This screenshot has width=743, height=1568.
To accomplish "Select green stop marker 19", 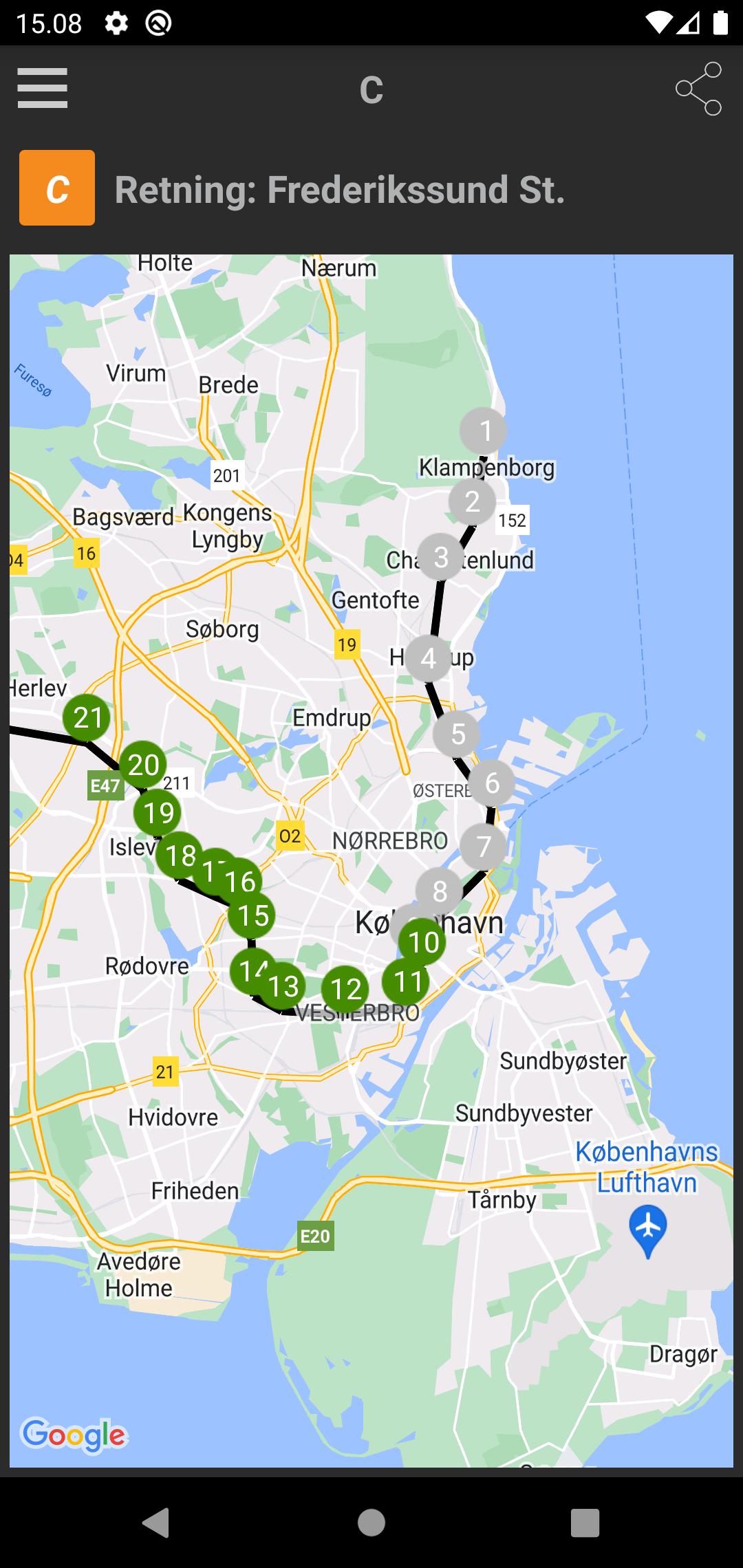I will (158, 813).
